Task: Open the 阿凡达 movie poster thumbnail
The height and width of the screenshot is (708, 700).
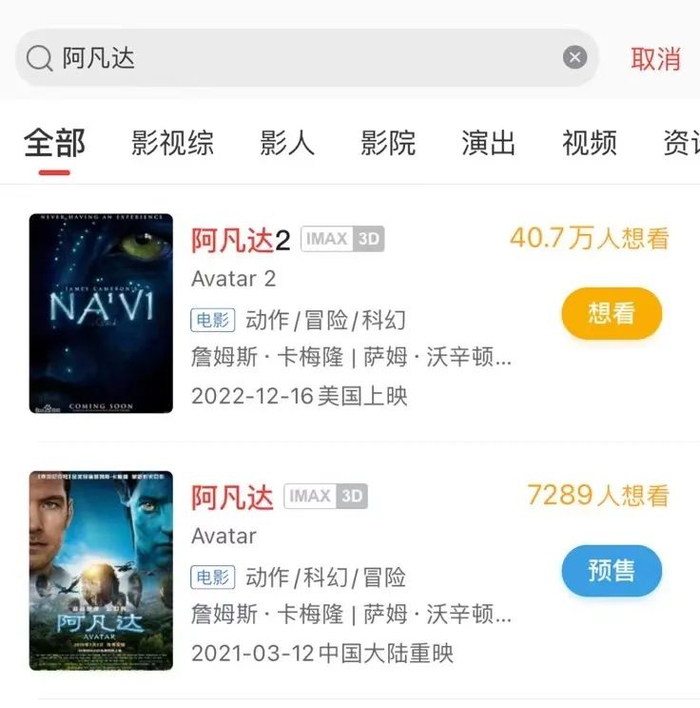Action: pyautogui.click(x=101, y=571)
